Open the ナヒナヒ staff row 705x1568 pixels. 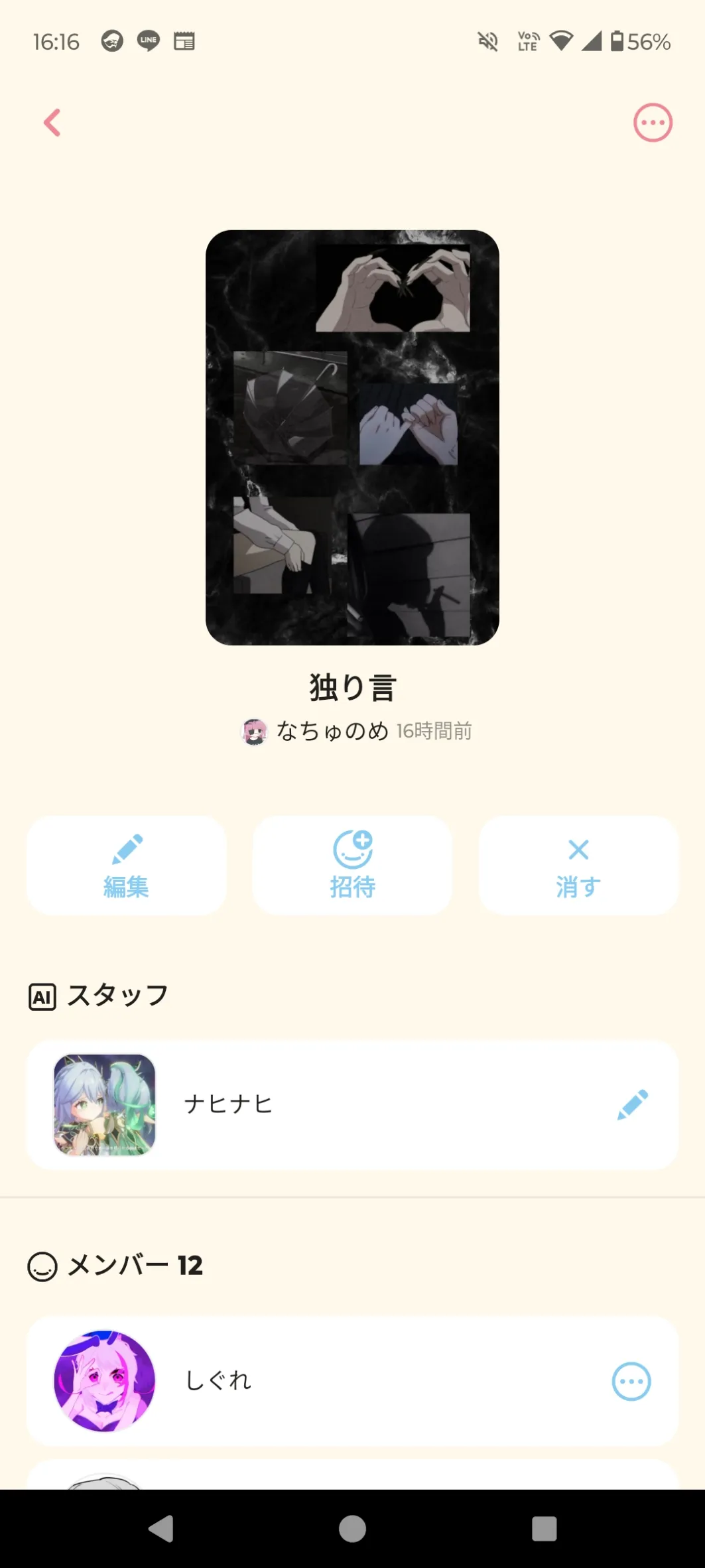(x=352, y=1104)
